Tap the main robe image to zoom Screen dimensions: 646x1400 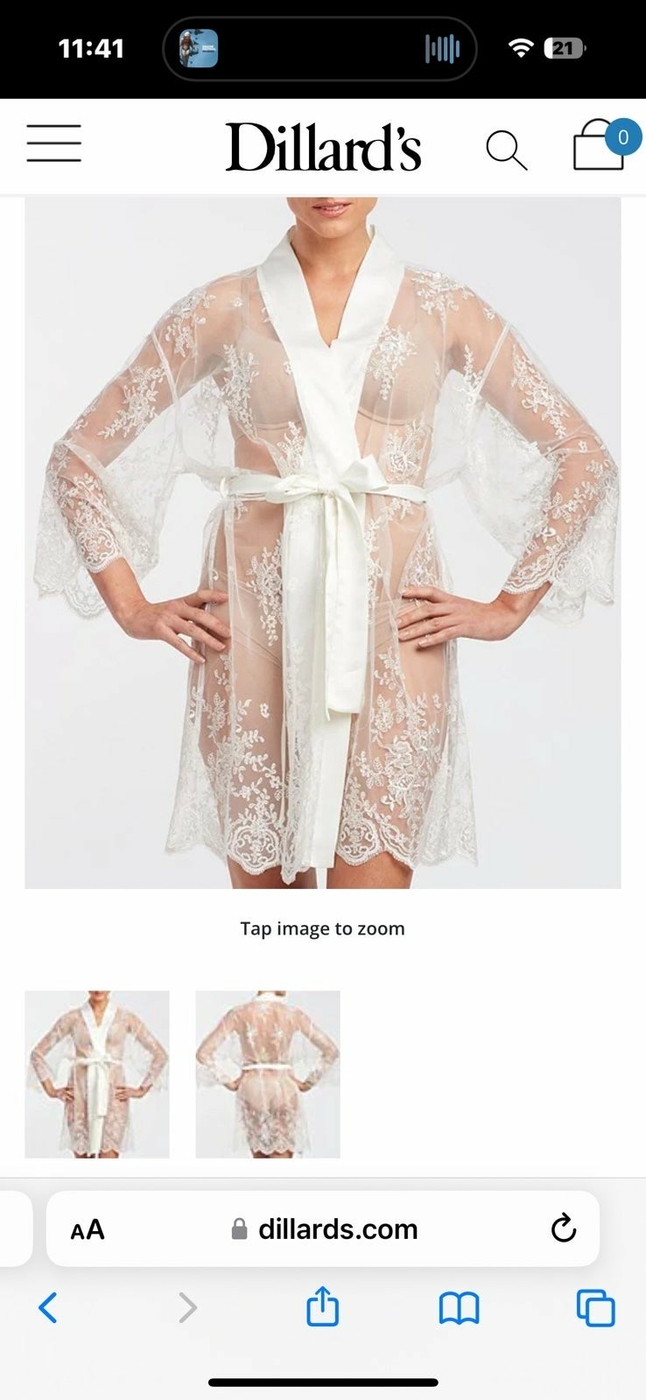pyautogui.click(x=322, y=542)
